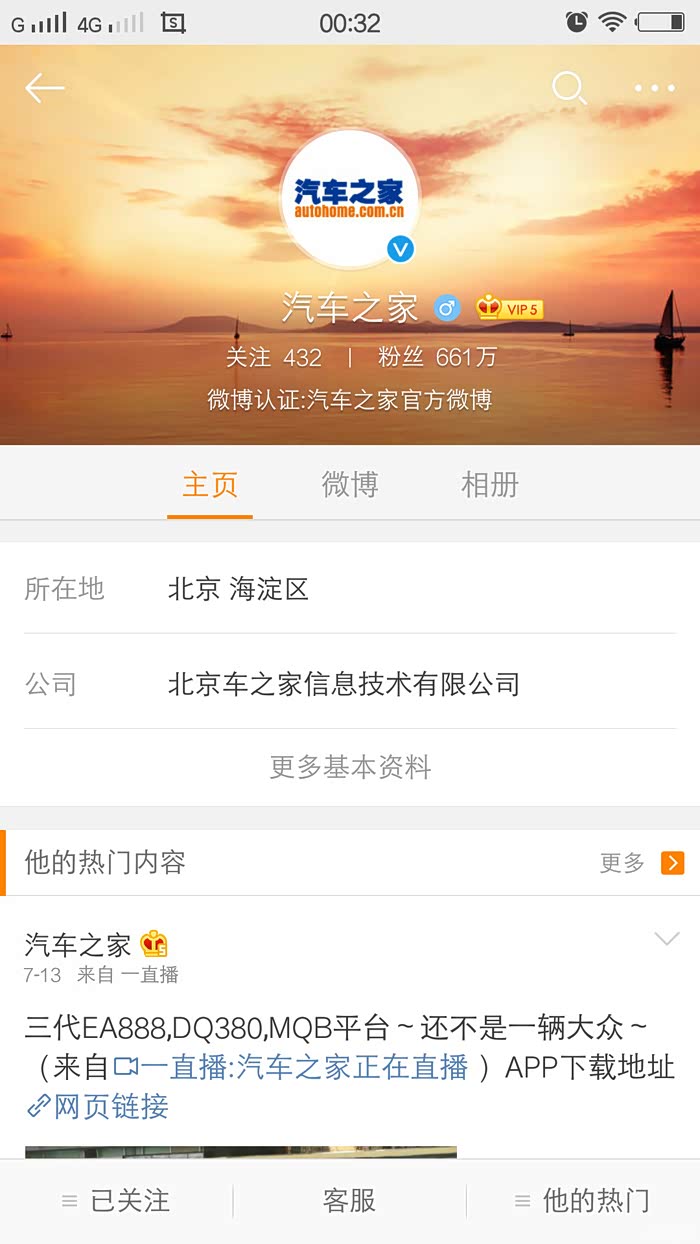Image resolution: width=700 pixels, height=1244 pixels.
Task: Contact 客服 customer service
Action: pyautogui.click(x=349, y=1201)
